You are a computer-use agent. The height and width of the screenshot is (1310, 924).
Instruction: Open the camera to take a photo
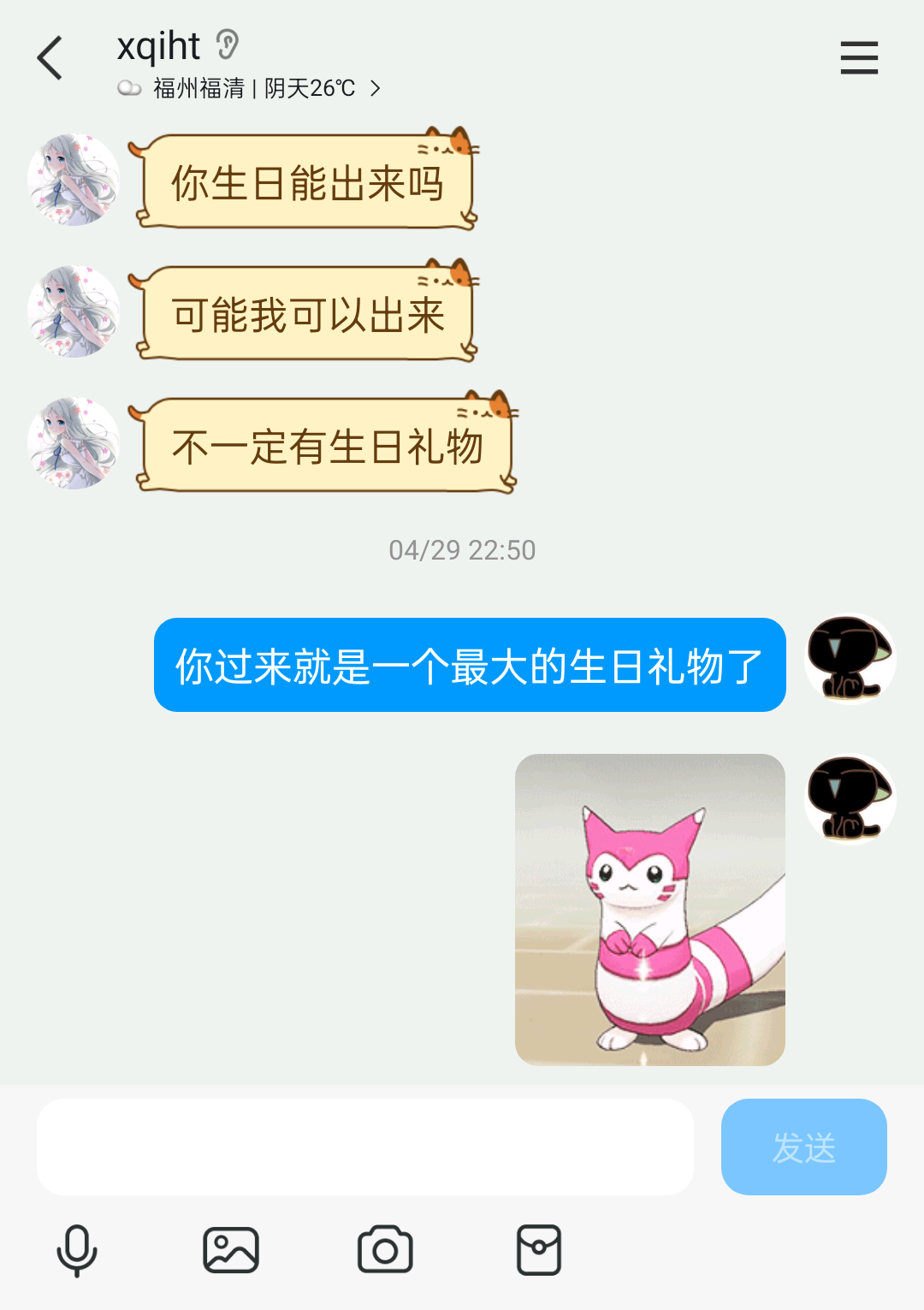[x=385, y=1250]
